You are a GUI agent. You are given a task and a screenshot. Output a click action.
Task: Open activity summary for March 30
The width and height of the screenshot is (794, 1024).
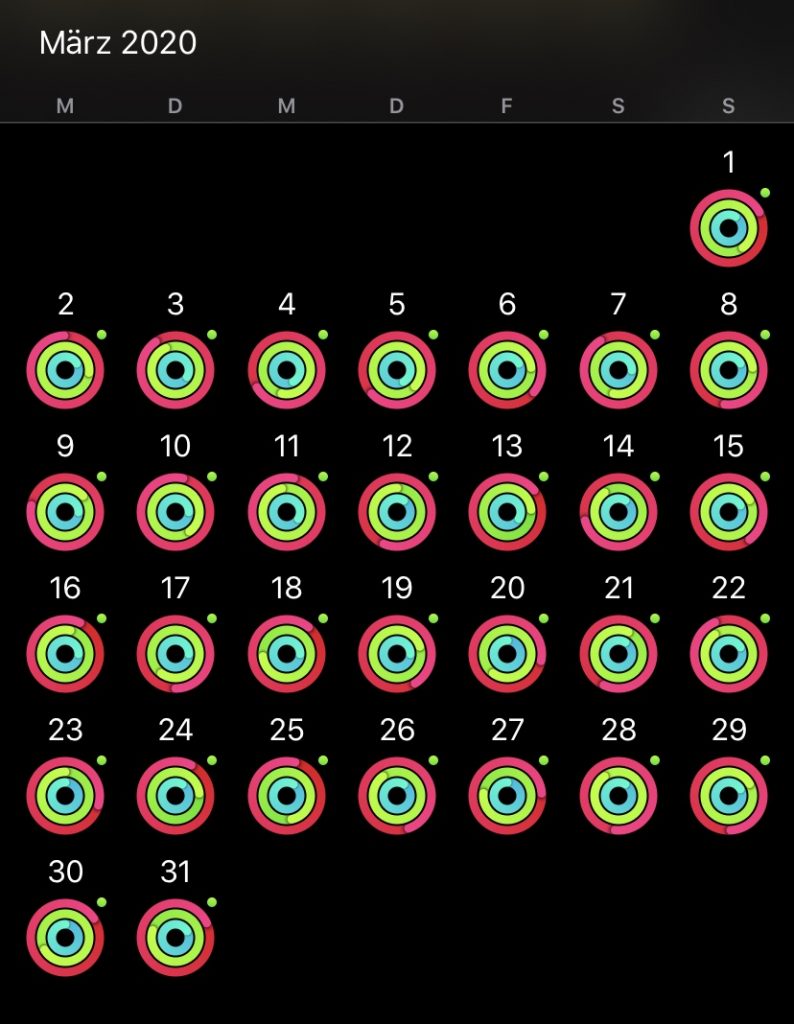click(65, 938)
